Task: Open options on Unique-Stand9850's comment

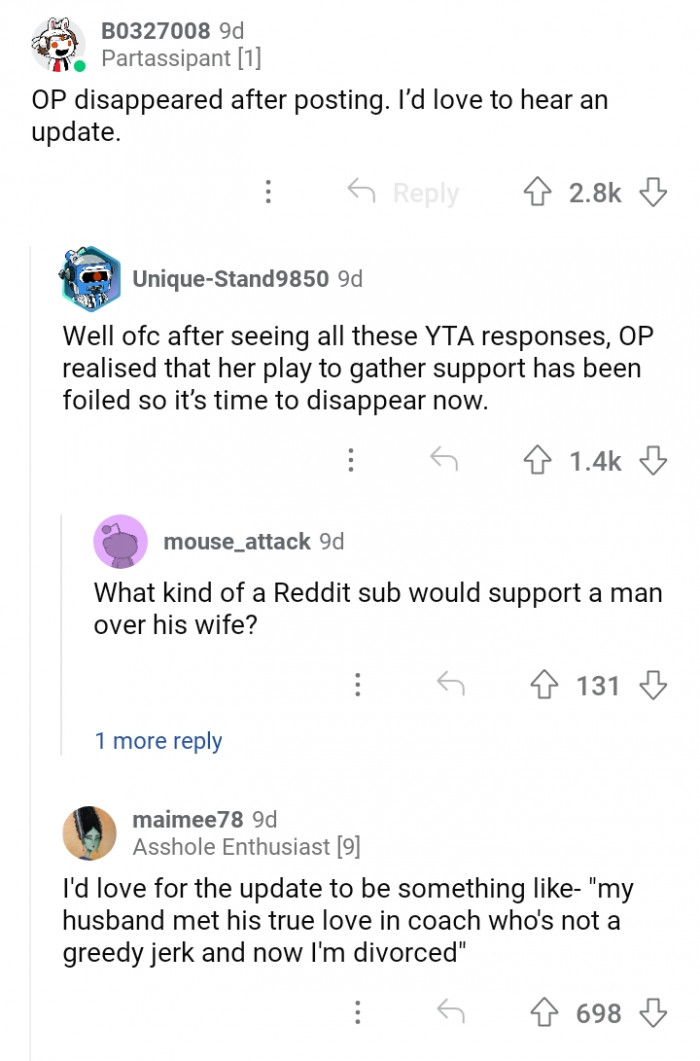Action: (x=351, y=460)
